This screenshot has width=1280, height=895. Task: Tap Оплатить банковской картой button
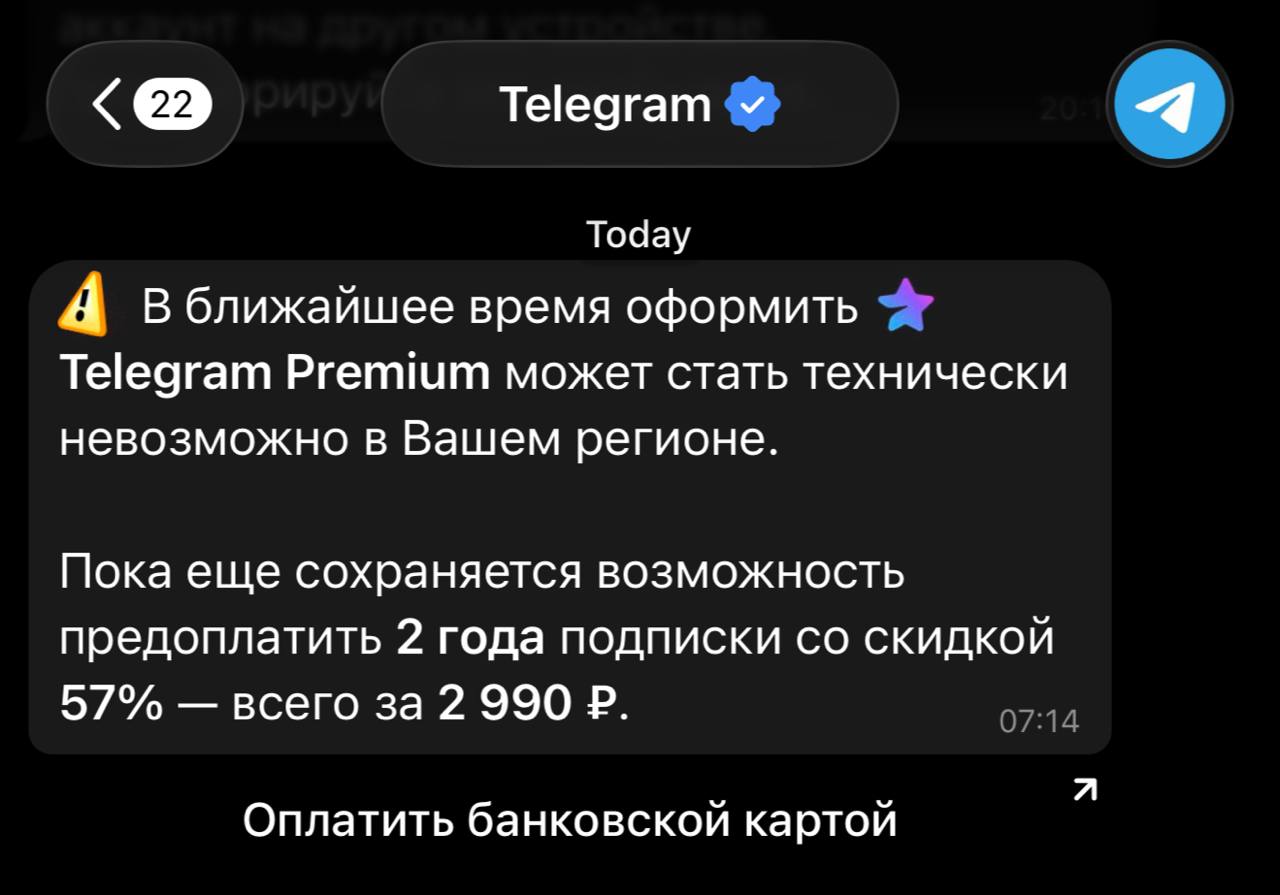[x=570, y=820]
